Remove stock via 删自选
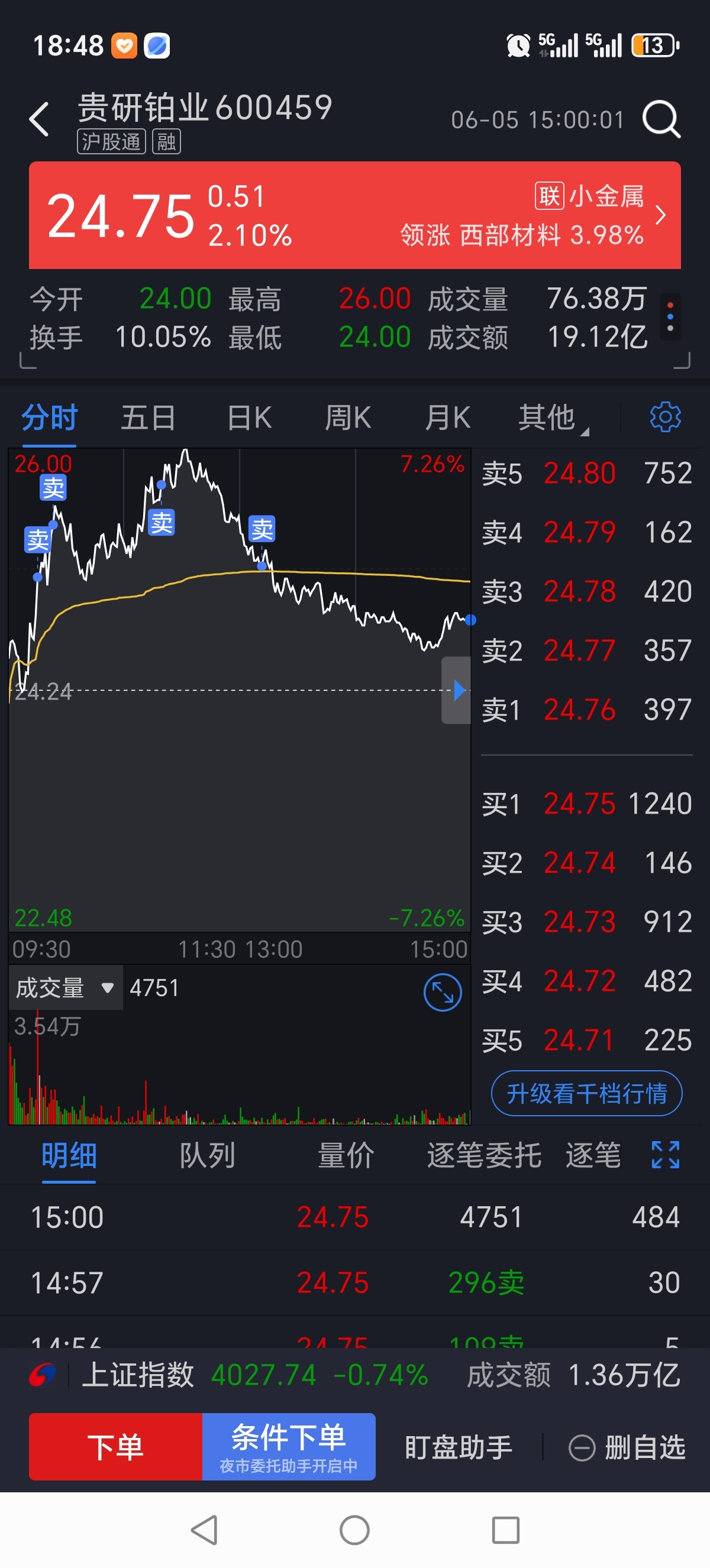This screenshot has width=710, height=1568. (627, 1447)
